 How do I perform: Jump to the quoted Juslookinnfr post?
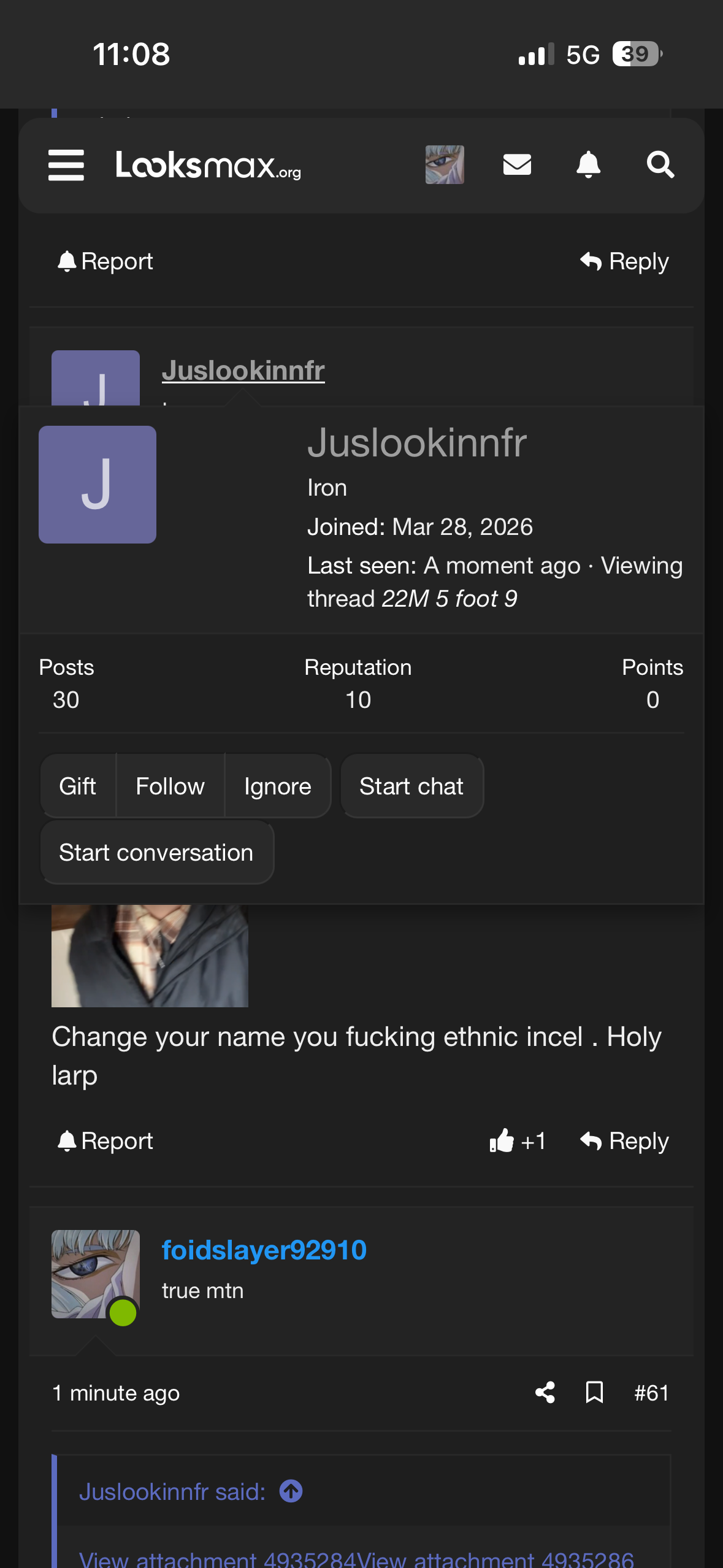click(291, 1491)
